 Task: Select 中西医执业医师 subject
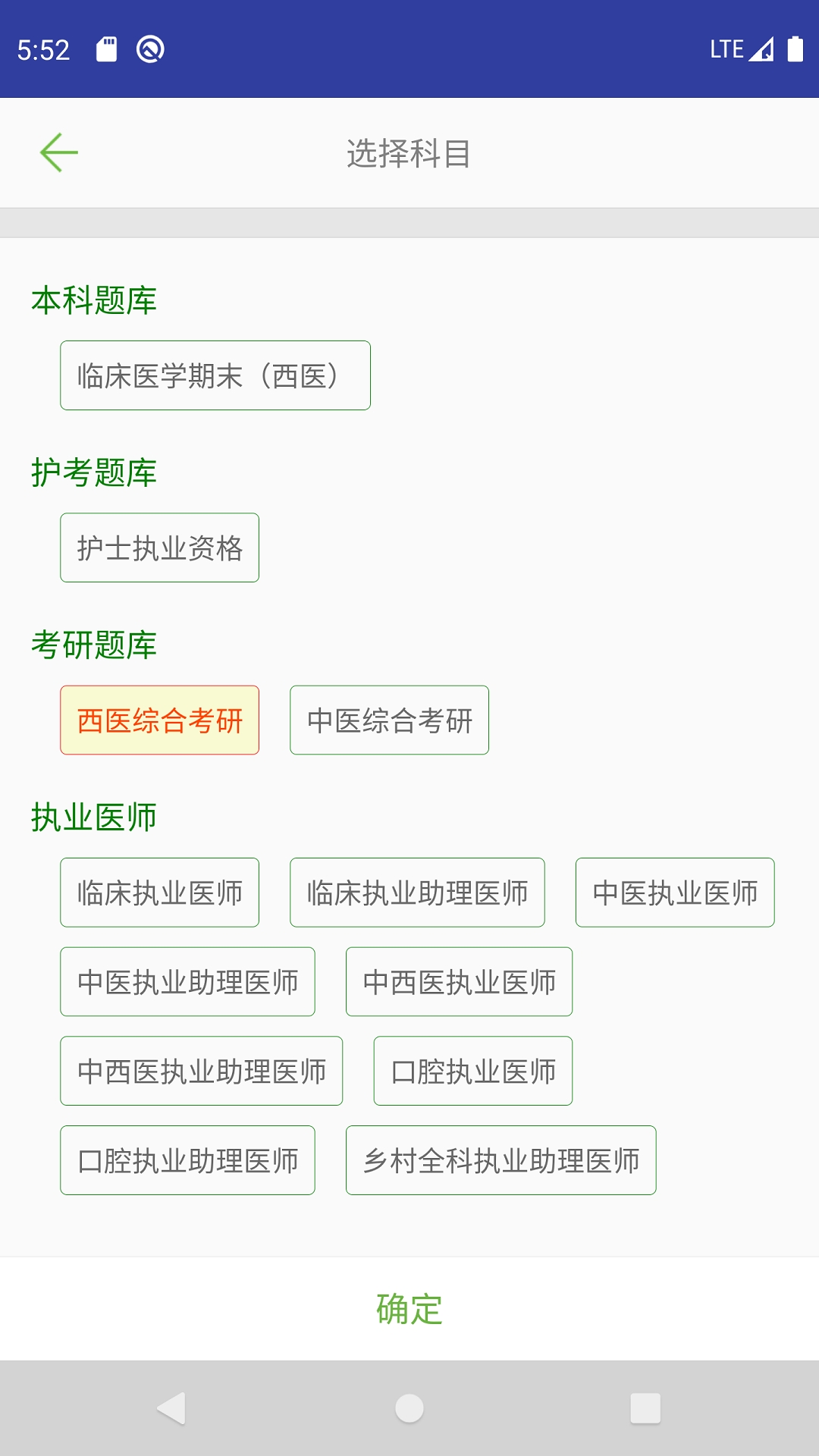pyautogui.click(x=459, y=982)
